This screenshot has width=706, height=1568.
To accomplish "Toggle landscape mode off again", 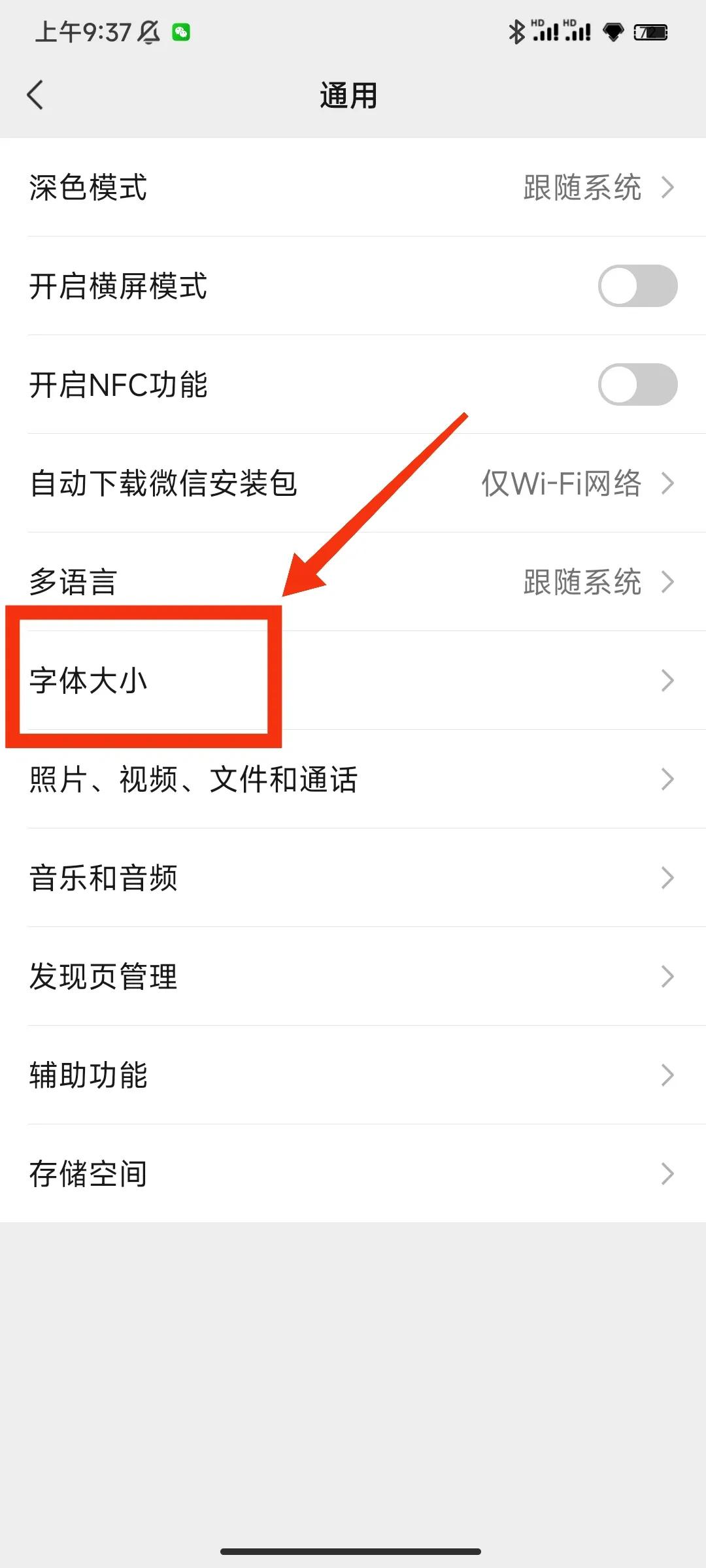I will (637, 286).
